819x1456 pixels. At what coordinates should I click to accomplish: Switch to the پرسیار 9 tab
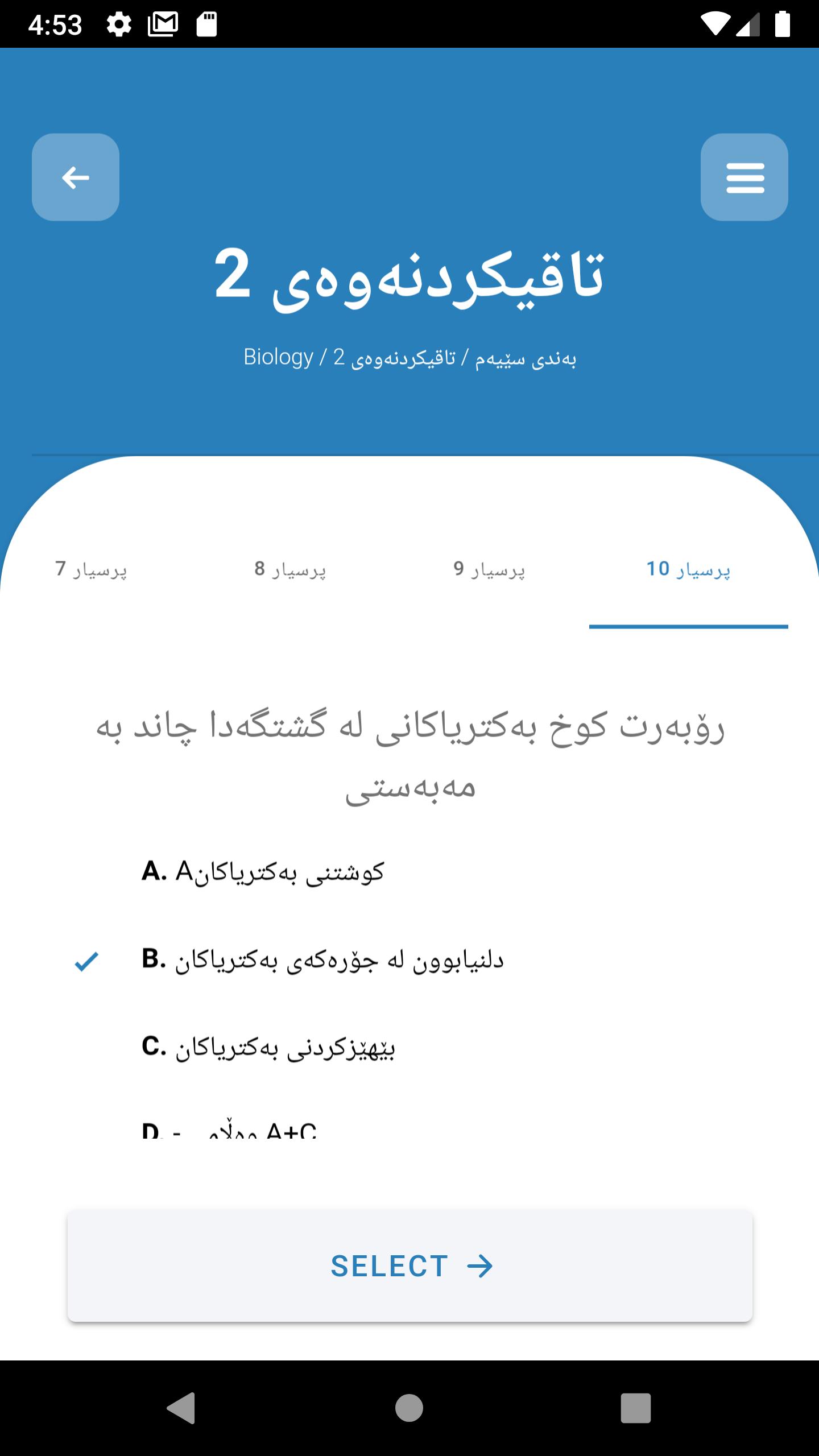489,569
